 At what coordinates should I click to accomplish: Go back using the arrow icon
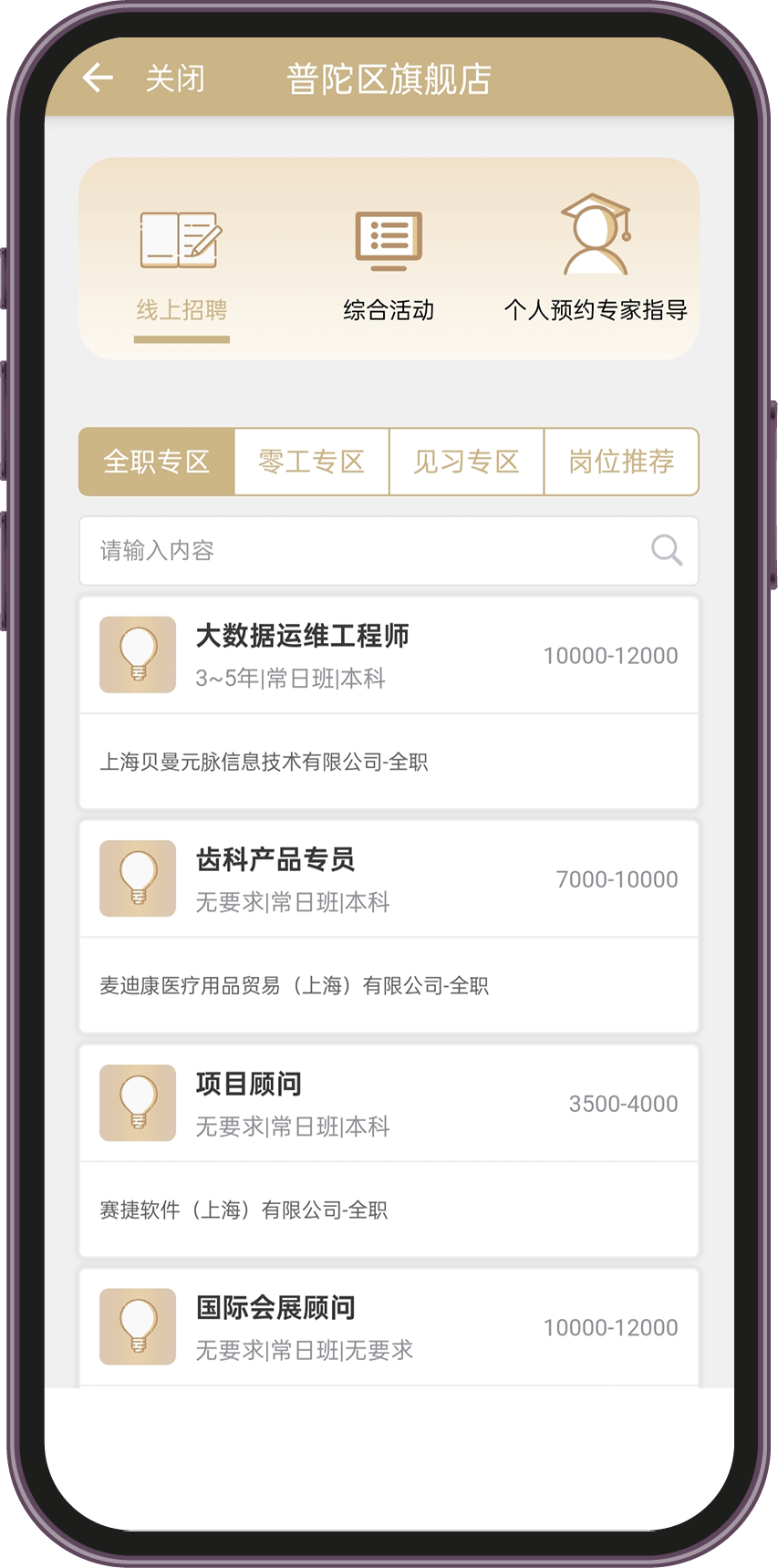click(x=98, y=78)
